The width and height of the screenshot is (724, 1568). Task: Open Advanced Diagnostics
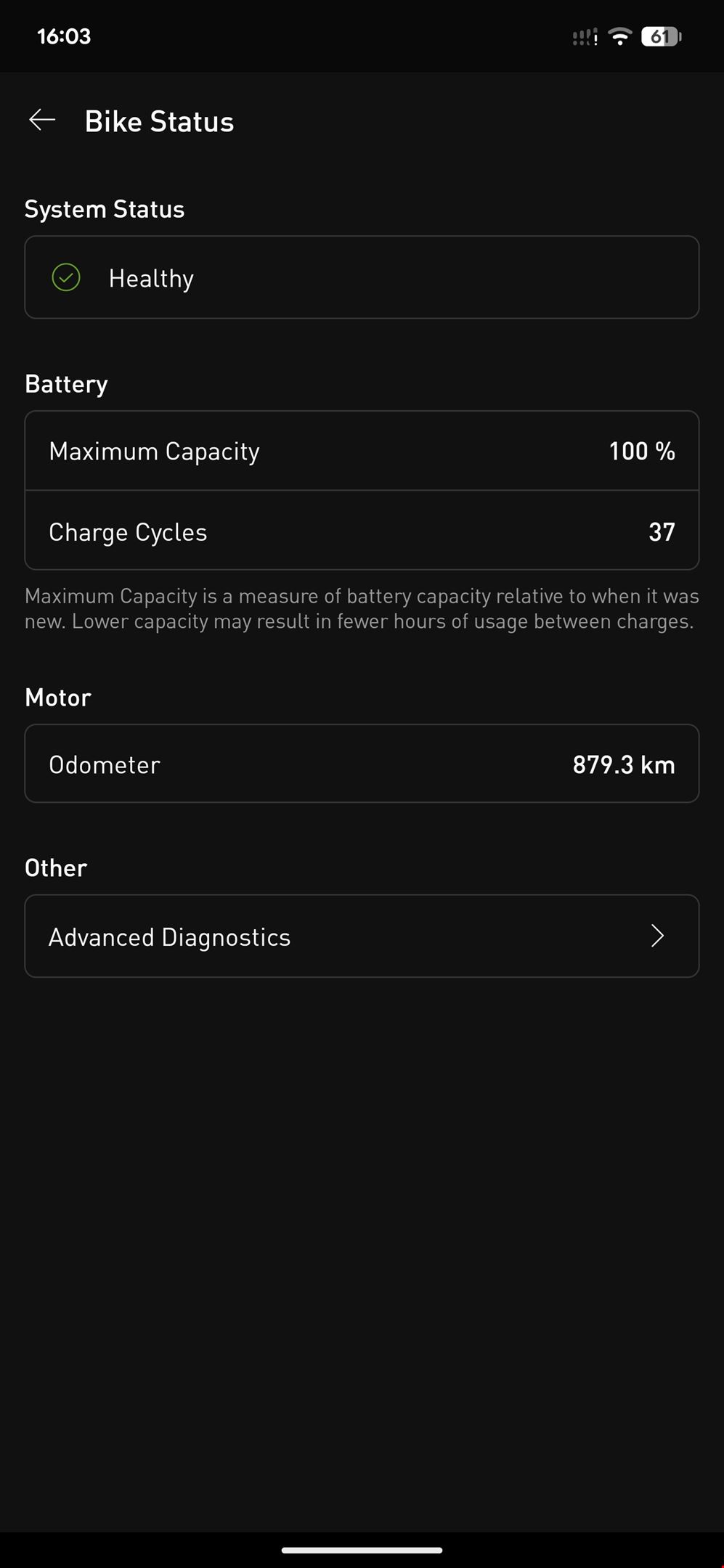pos(362,936)
